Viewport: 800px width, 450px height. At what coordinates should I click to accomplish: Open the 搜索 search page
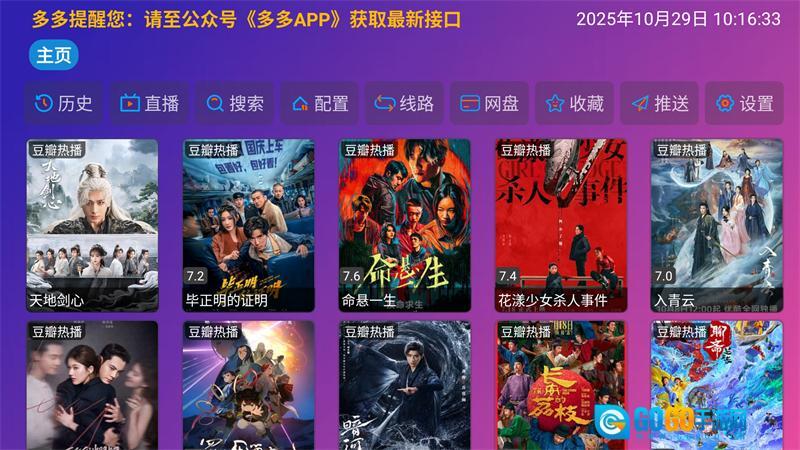click(x=234, y=103)
